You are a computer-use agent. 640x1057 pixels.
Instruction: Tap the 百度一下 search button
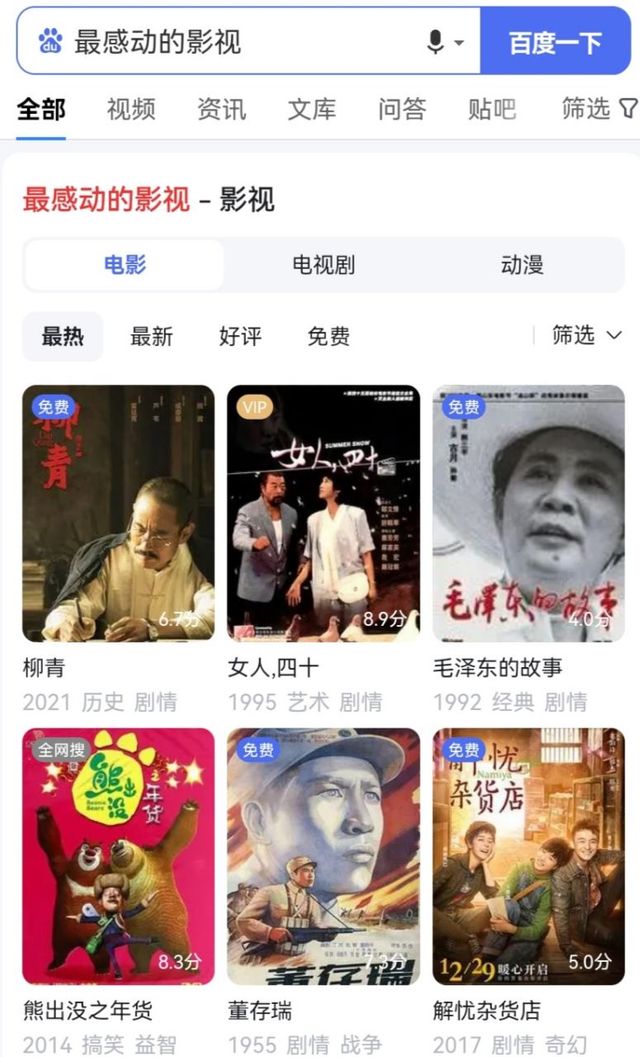555,42
